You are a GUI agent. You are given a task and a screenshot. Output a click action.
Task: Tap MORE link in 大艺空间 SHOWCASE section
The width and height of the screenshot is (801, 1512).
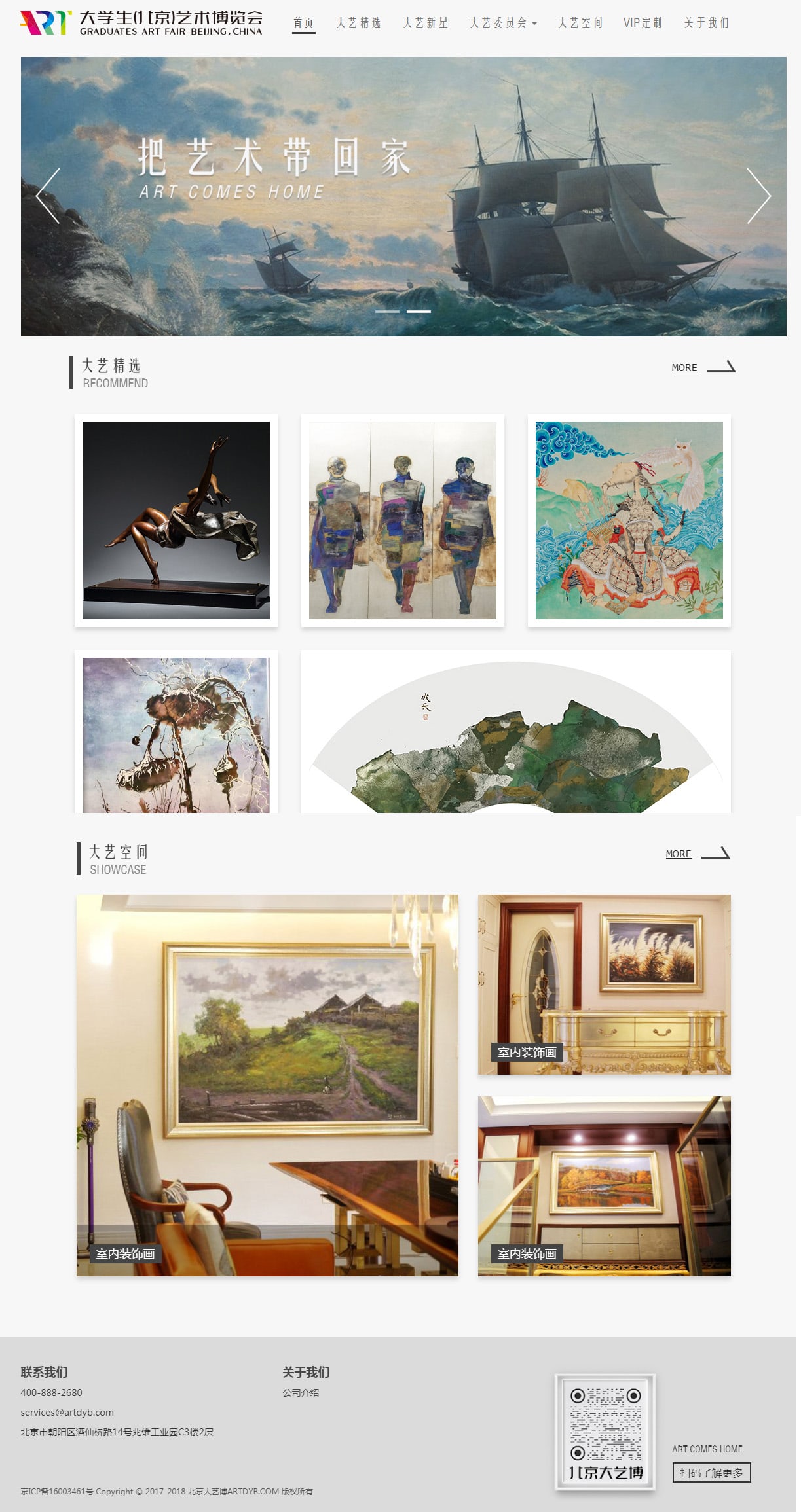tap(679, 854)
